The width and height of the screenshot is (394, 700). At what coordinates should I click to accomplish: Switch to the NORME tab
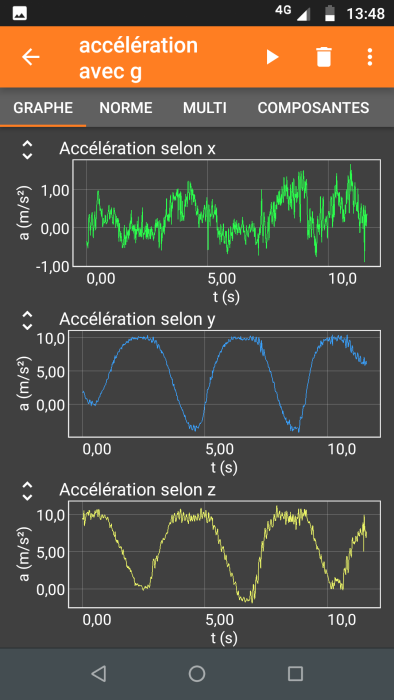coord(126,108)
